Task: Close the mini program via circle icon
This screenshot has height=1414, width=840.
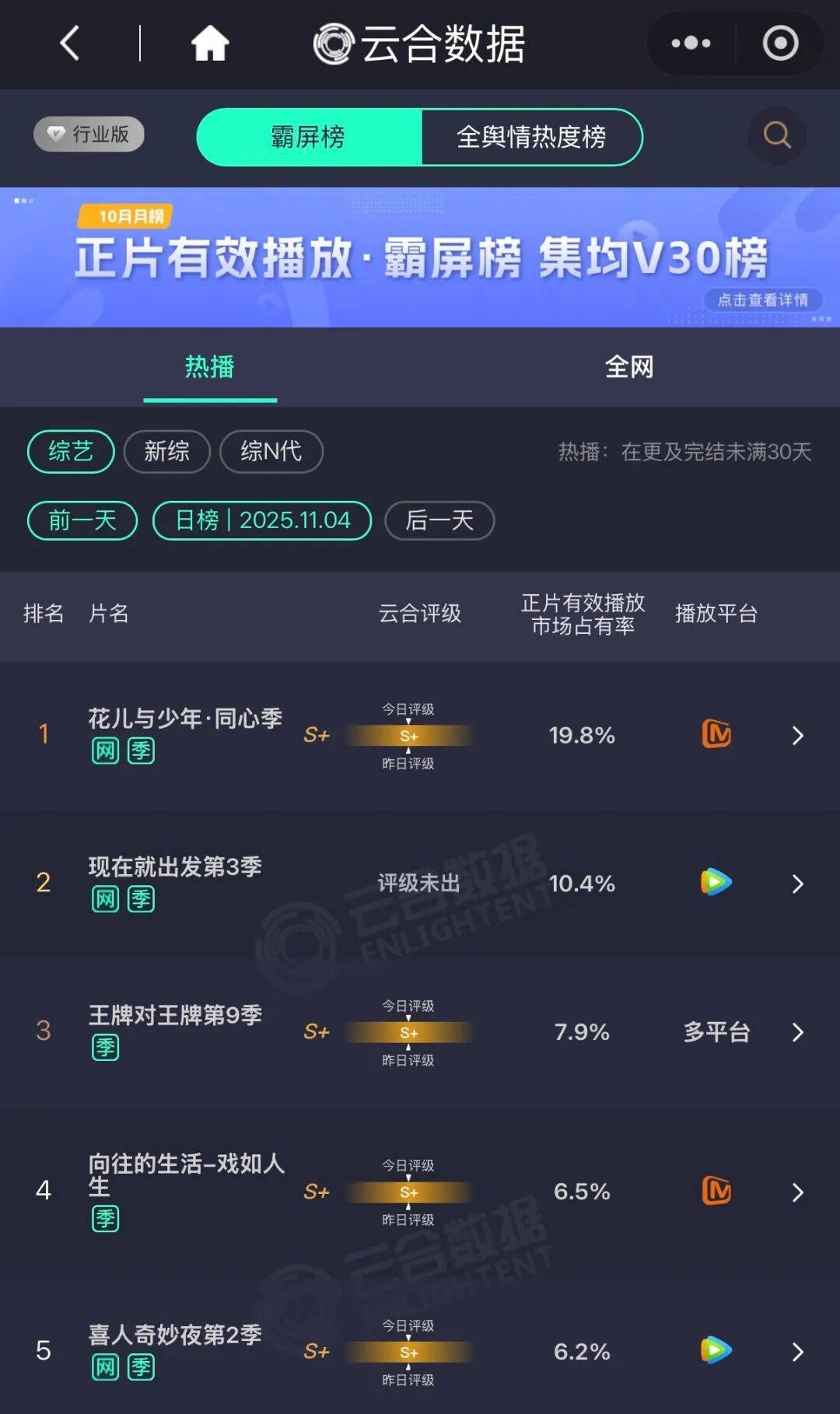Action: click(x=780, y=43)
